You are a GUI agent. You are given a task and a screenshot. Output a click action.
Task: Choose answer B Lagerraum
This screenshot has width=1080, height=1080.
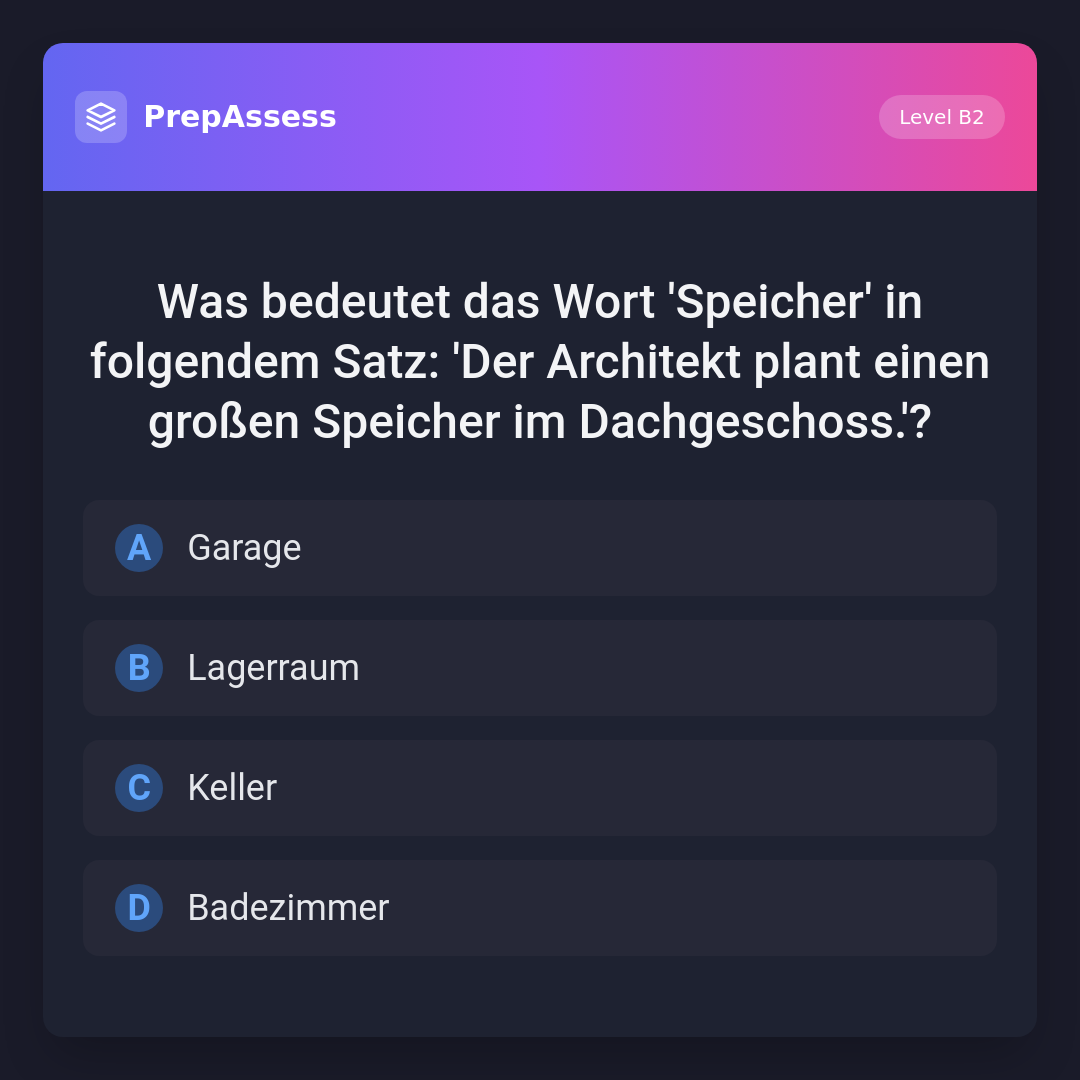point(540,668)
